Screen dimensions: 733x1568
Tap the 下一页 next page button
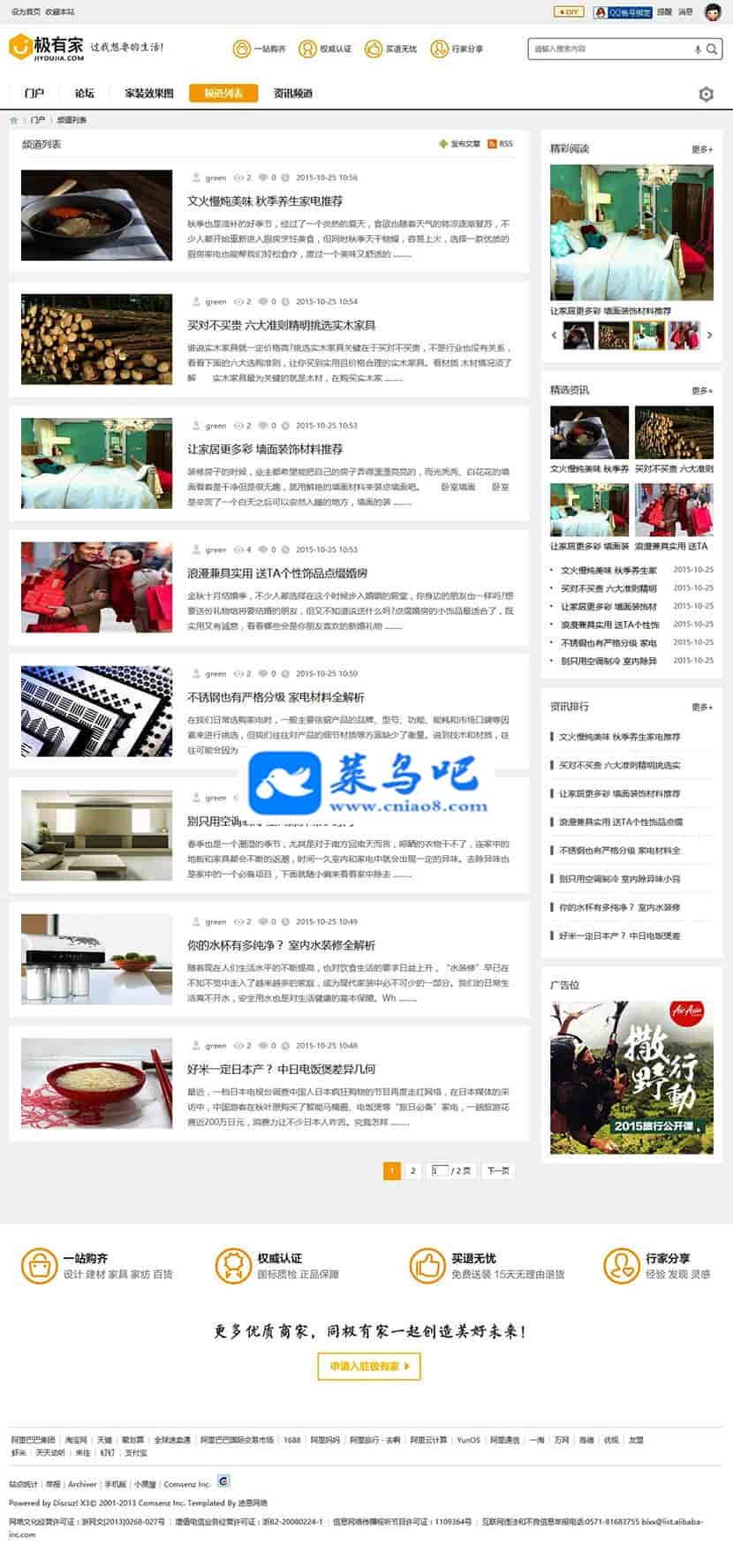tap(498, 1170)
